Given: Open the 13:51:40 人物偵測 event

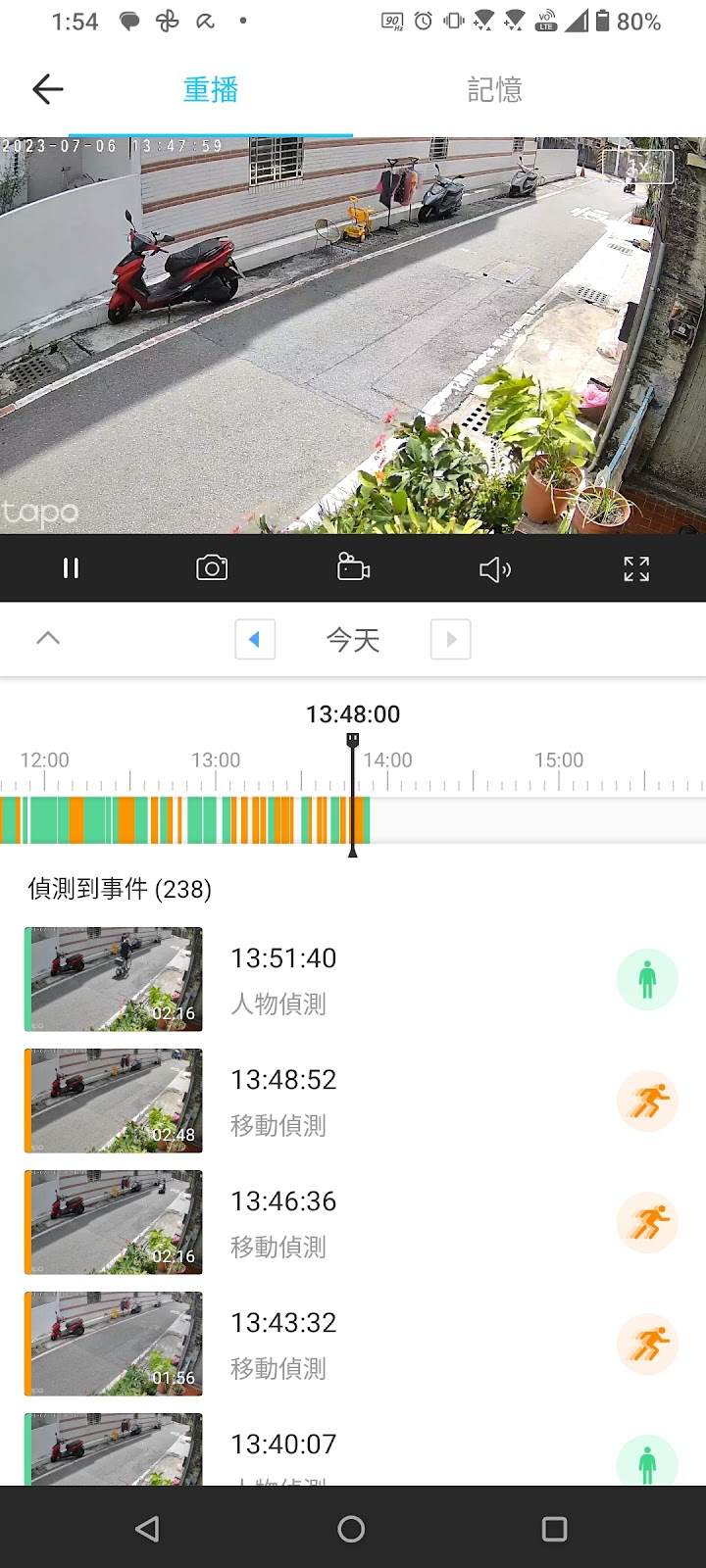Looking at the screenshot, I should pyautogui.click(x=353, y=979).
